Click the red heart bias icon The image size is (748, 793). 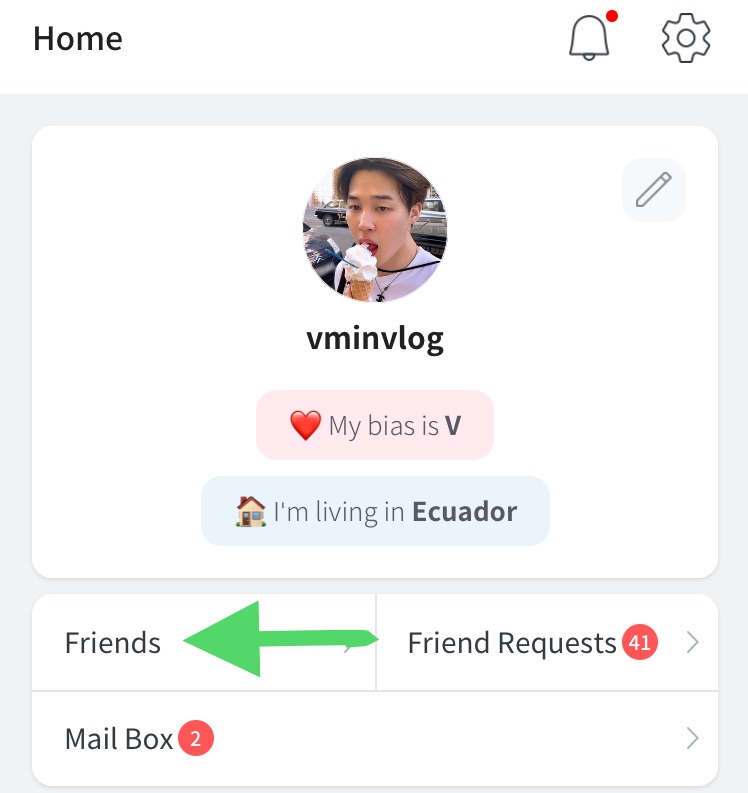(305, 424)
